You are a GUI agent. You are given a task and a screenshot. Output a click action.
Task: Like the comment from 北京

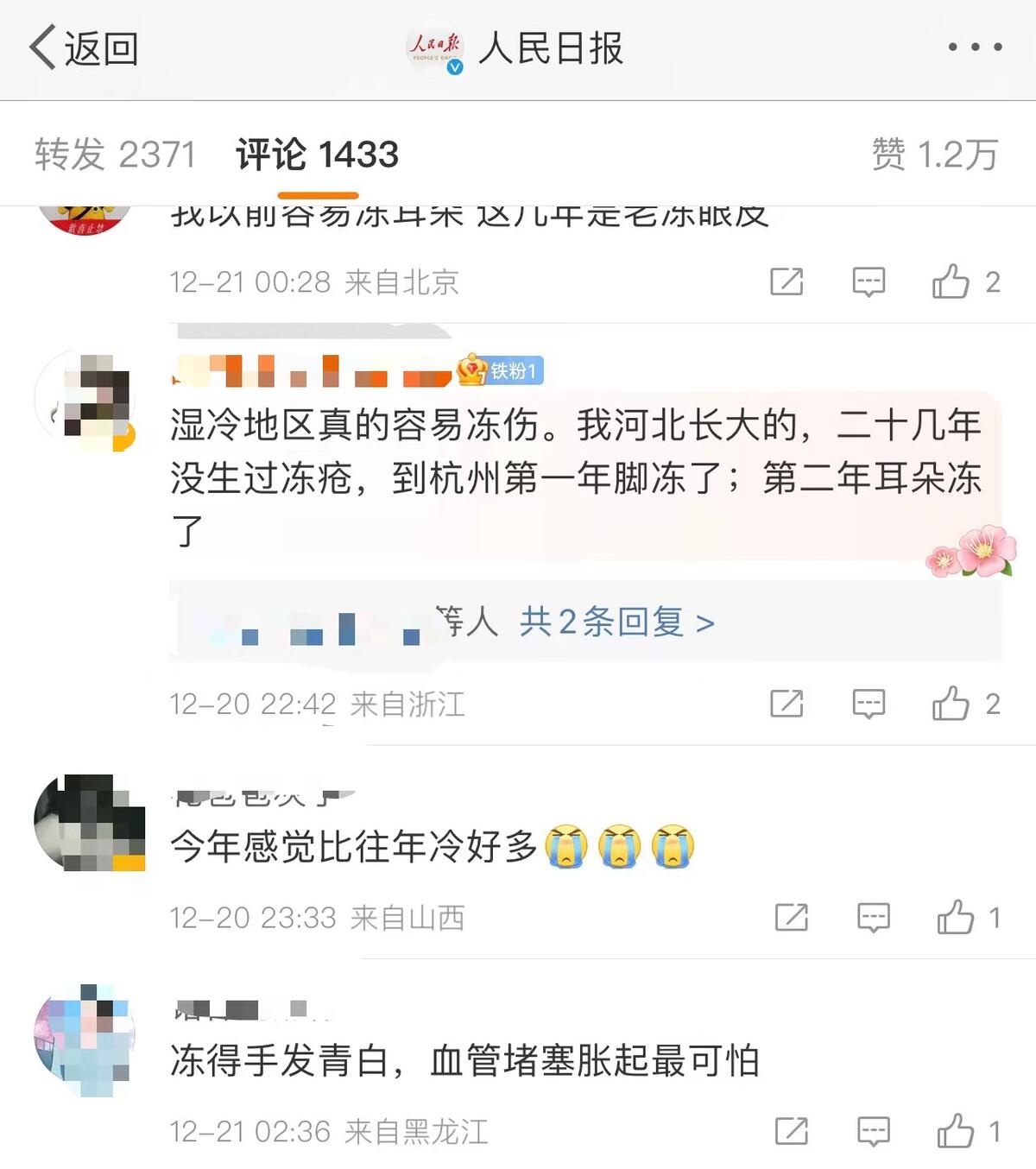(x=951, y=282)
